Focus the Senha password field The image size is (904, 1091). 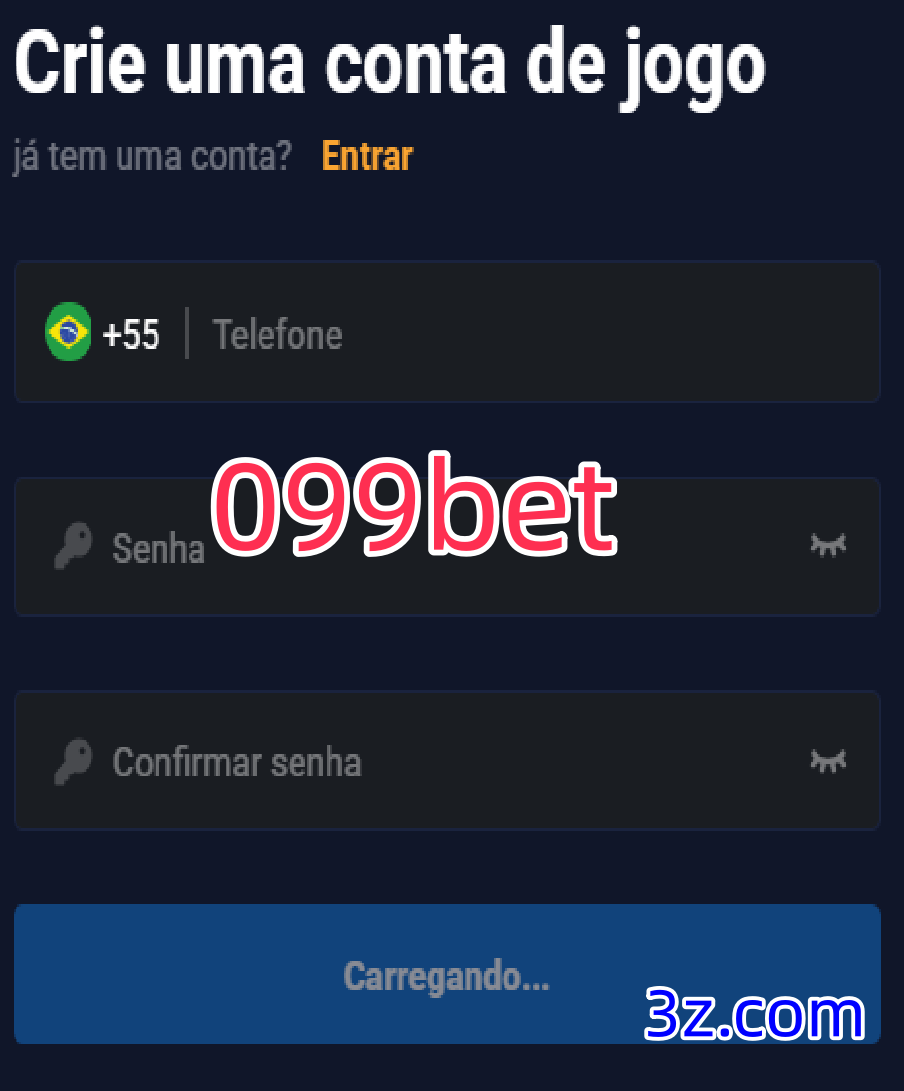pos(400,548)
